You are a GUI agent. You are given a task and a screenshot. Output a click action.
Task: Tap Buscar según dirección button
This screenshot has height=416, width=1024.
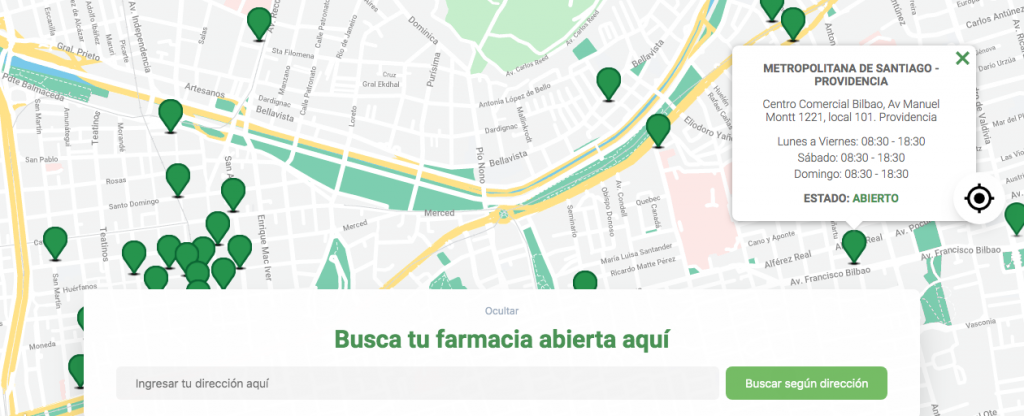(x=806, y=383)
